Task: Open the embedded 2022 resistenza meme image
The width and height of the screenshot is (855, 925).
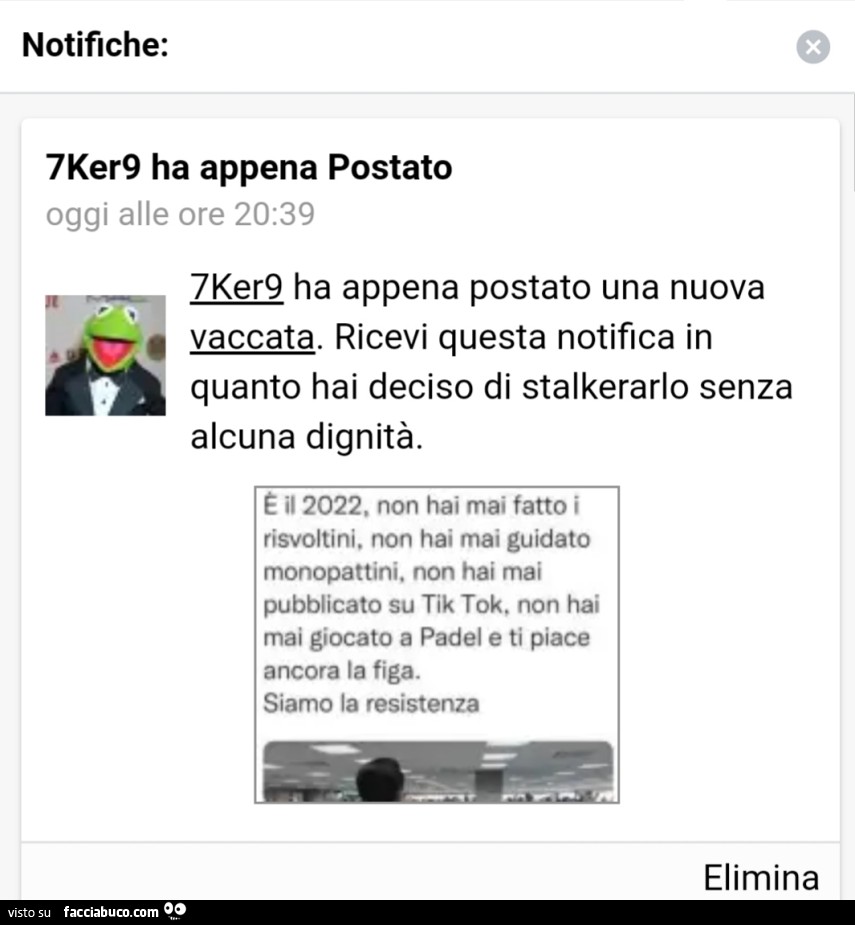Action: point(437,644)
